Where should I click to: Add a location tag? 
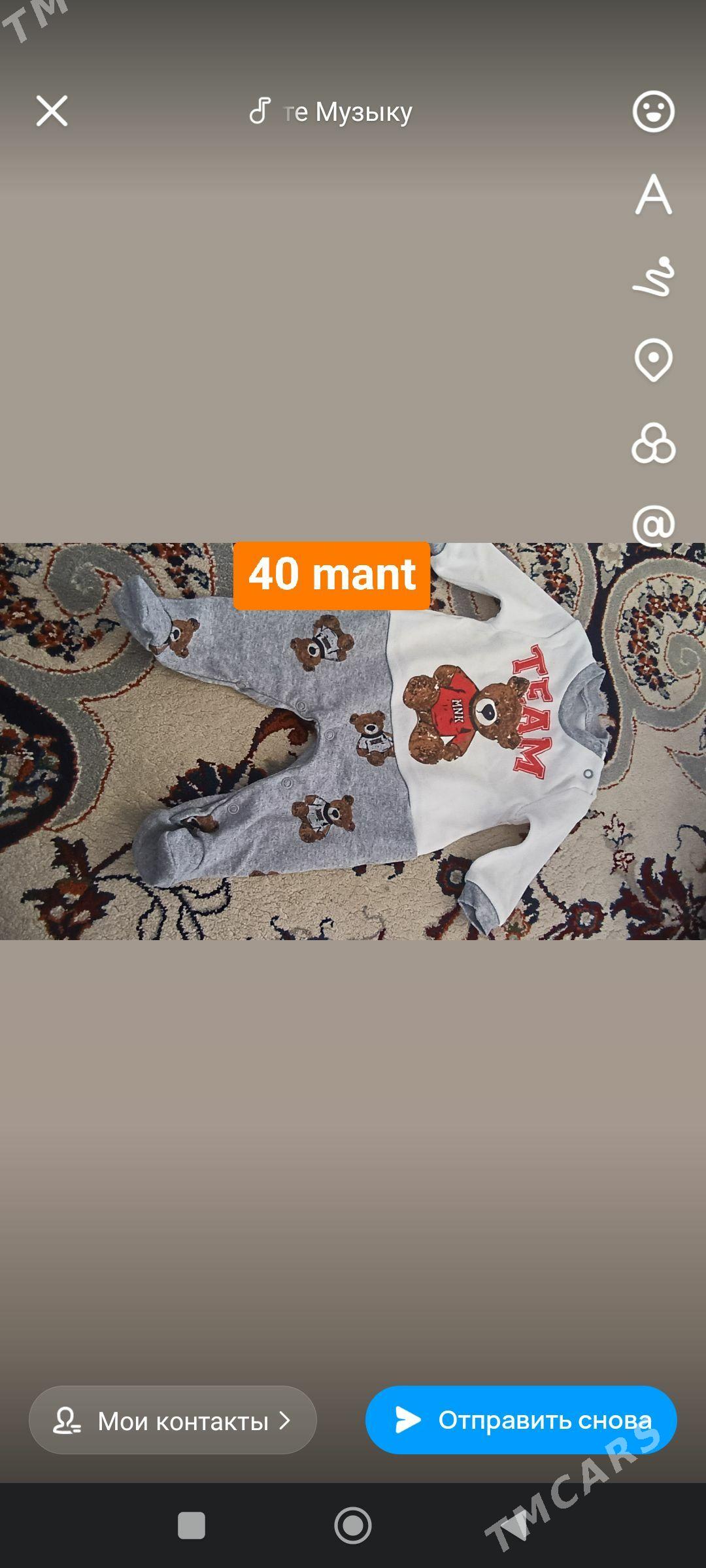tap(653, 360)
